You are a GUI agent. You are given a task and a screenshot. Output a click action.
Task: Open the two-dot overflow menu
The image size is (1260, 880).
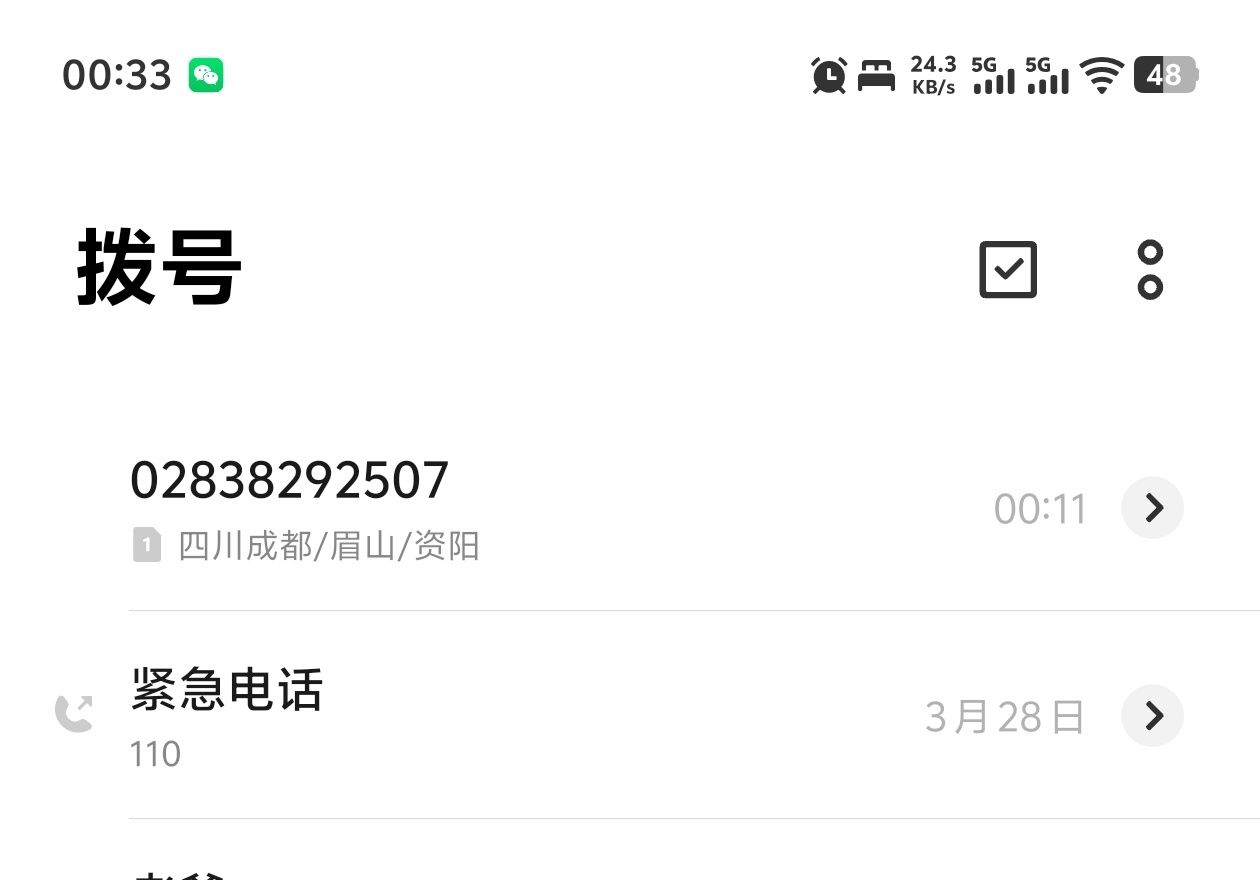tap(1150, 270)
